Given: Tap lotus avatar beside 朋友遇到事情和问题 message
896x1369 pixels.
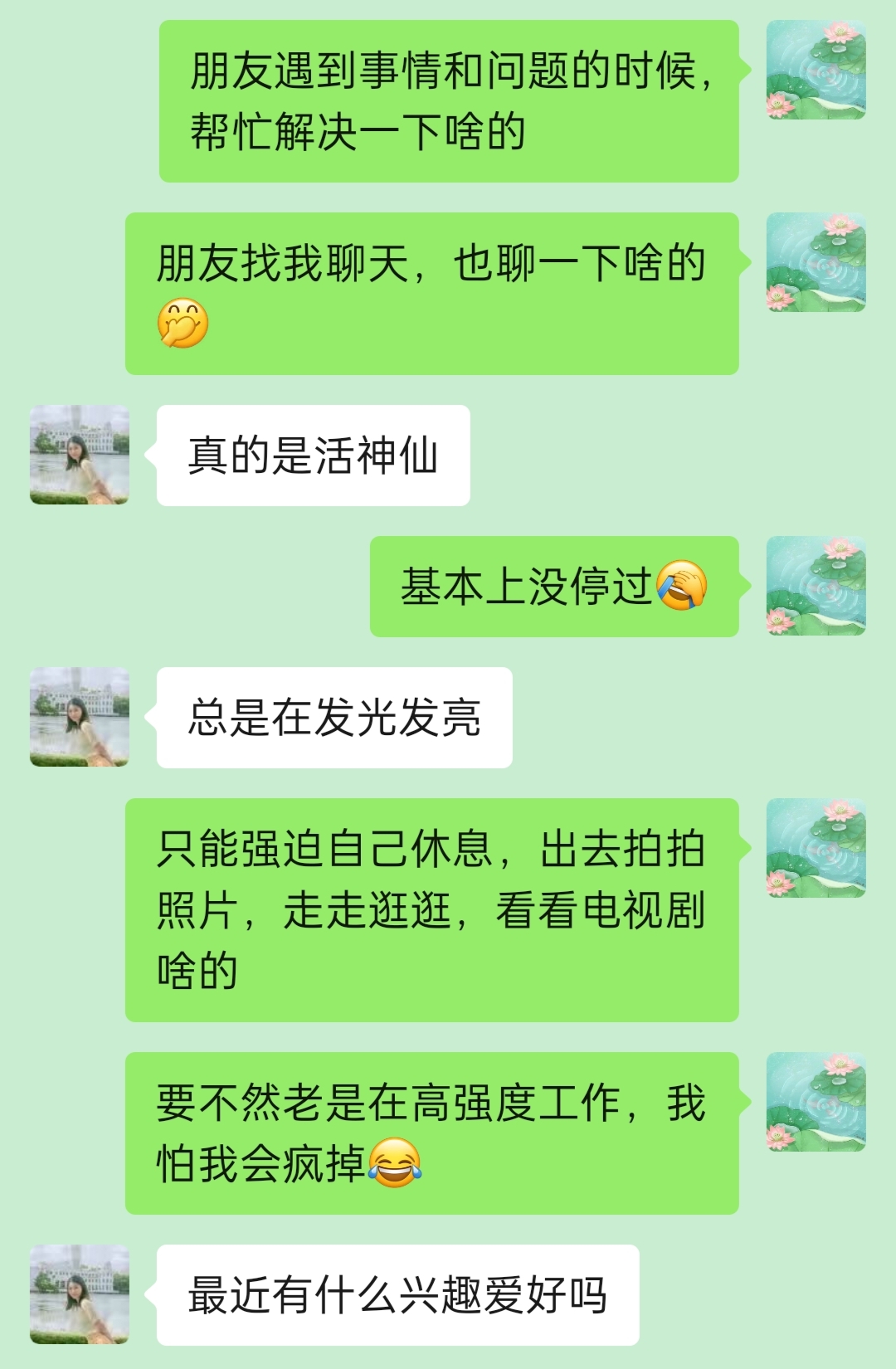Looking at the screenshot, I should coord(816,70).
